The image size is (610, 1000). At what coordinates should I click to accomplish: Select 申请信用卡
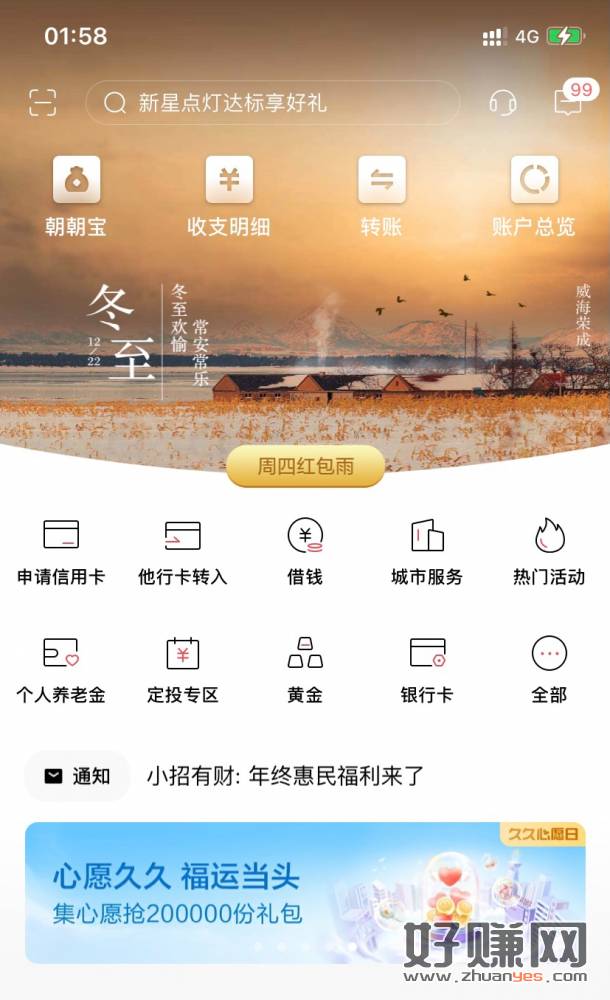click(x=61, y=552)
